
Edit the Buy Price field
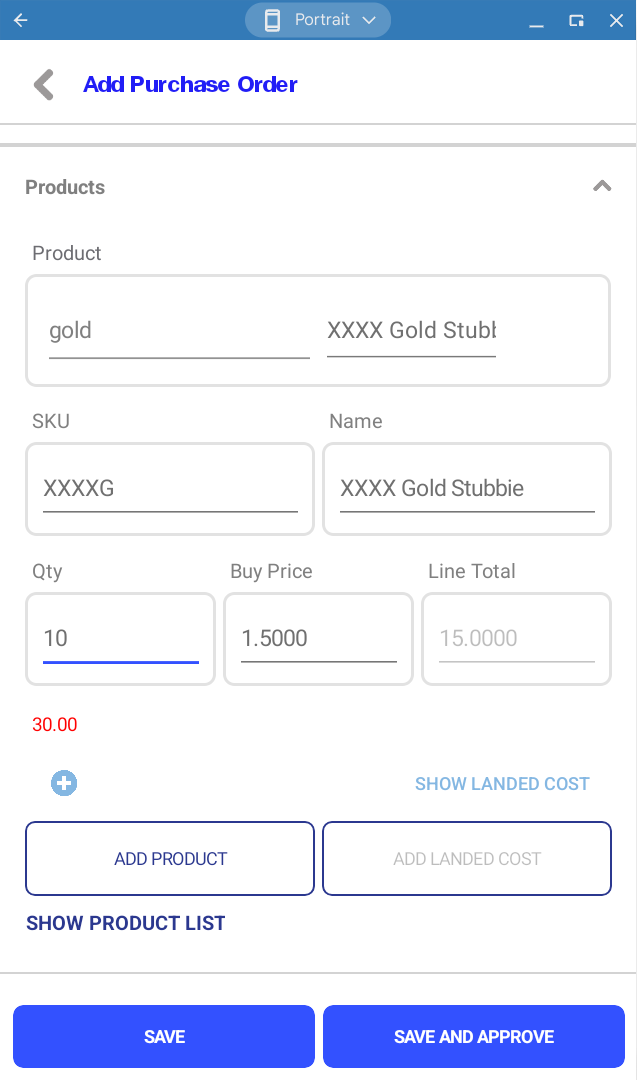coord(318,639)
